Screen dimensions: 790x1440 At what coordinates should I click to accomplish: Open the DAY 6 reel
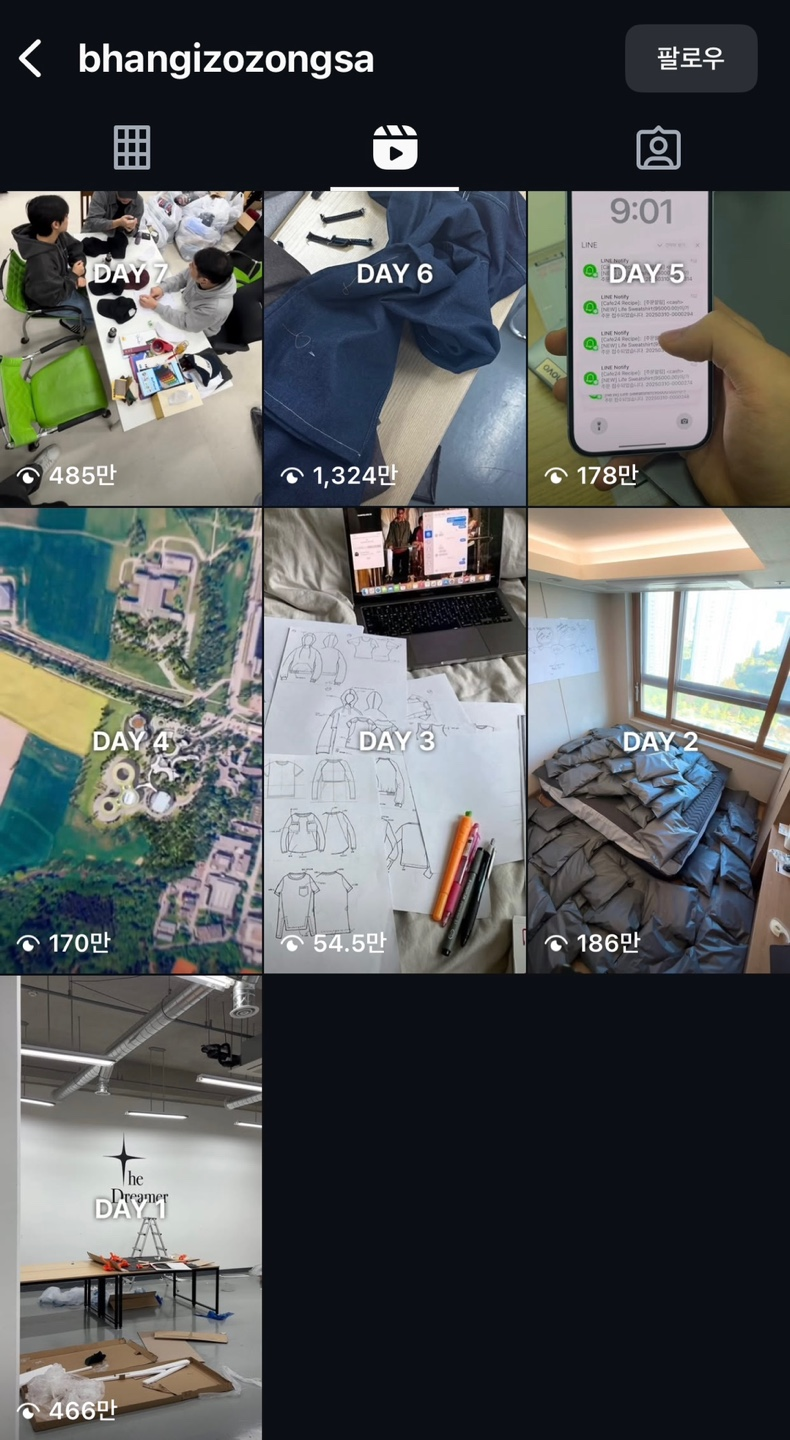coord(395,348)
